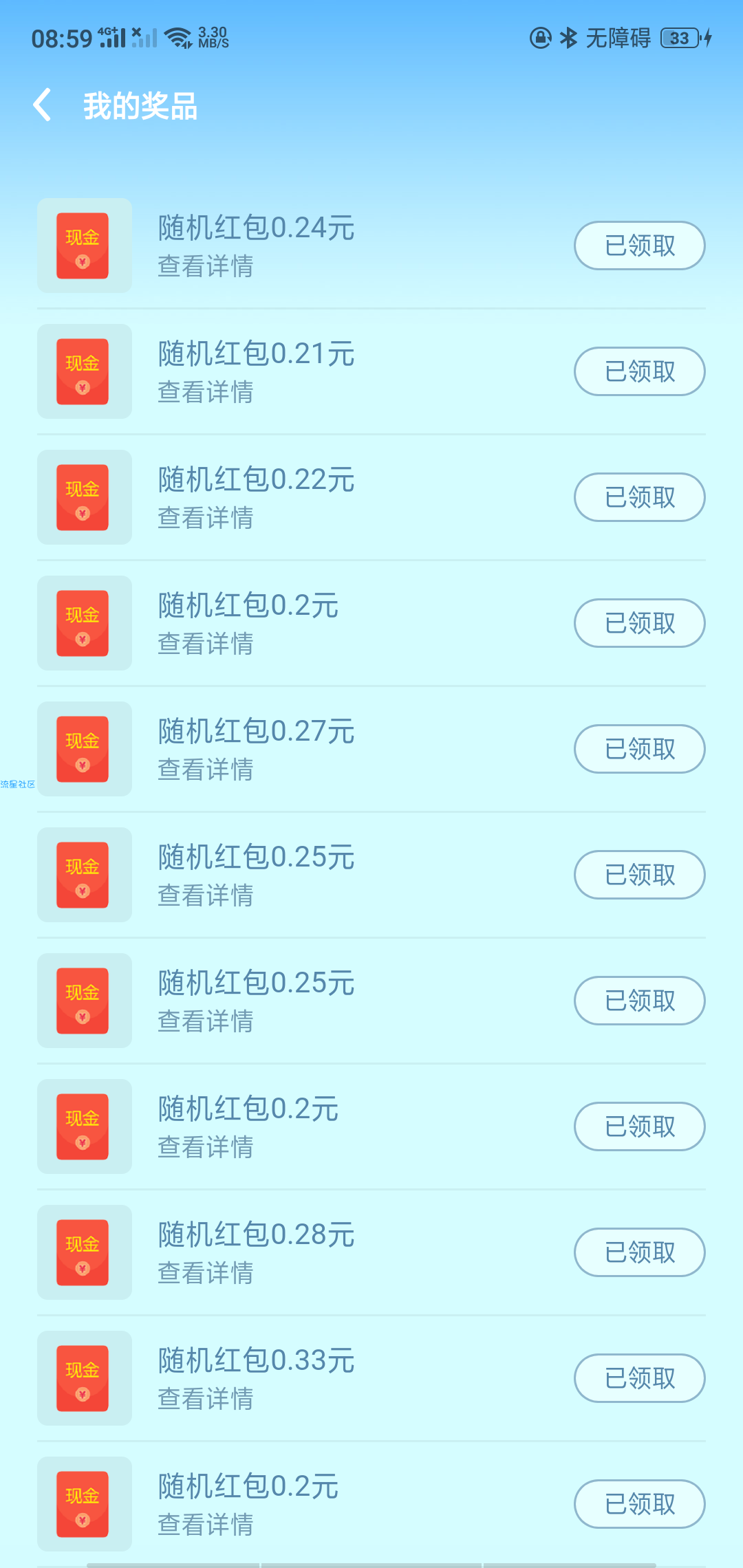Select the 已领取 button for 随机红包0.22元

click(x=640, y=497)
